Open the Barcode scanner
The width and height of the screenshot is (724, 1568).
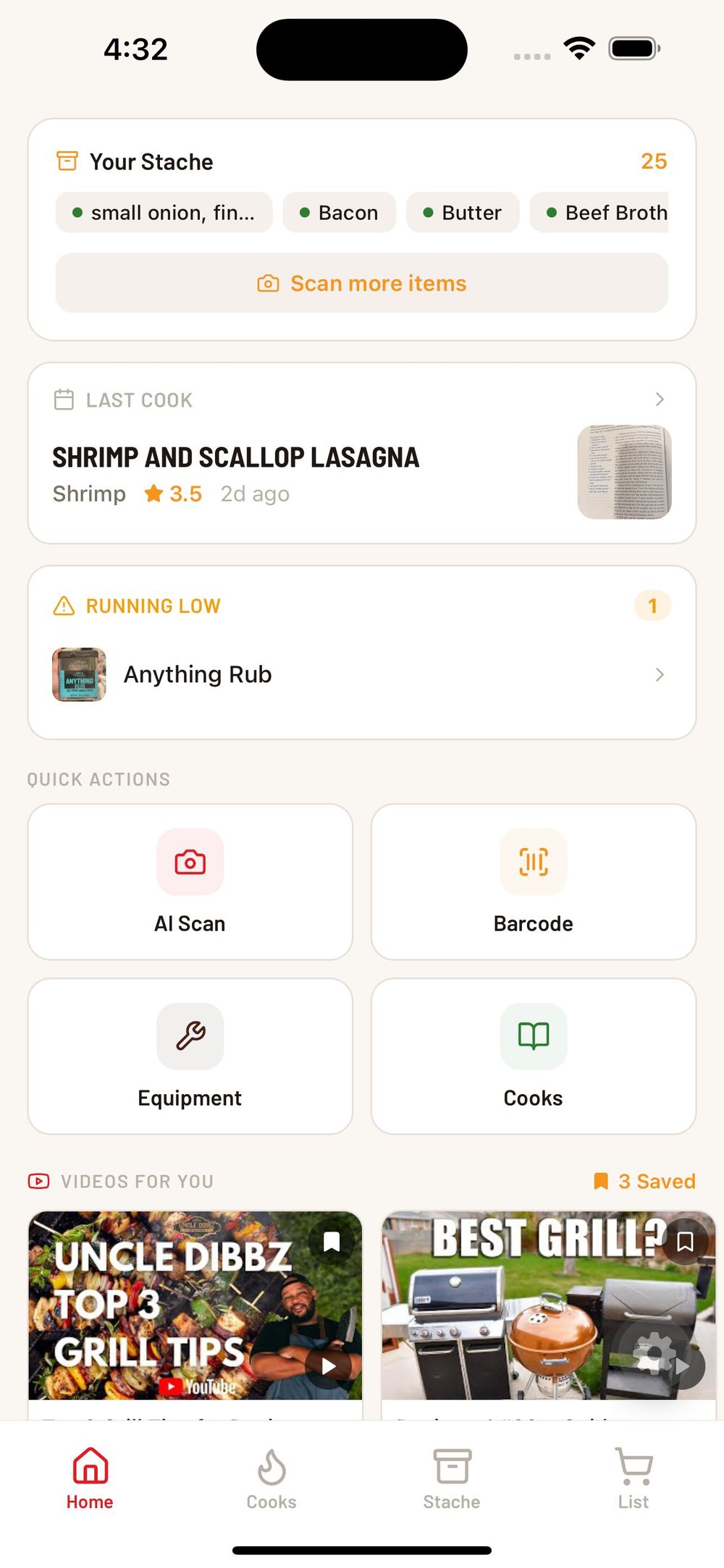point(533,881)
